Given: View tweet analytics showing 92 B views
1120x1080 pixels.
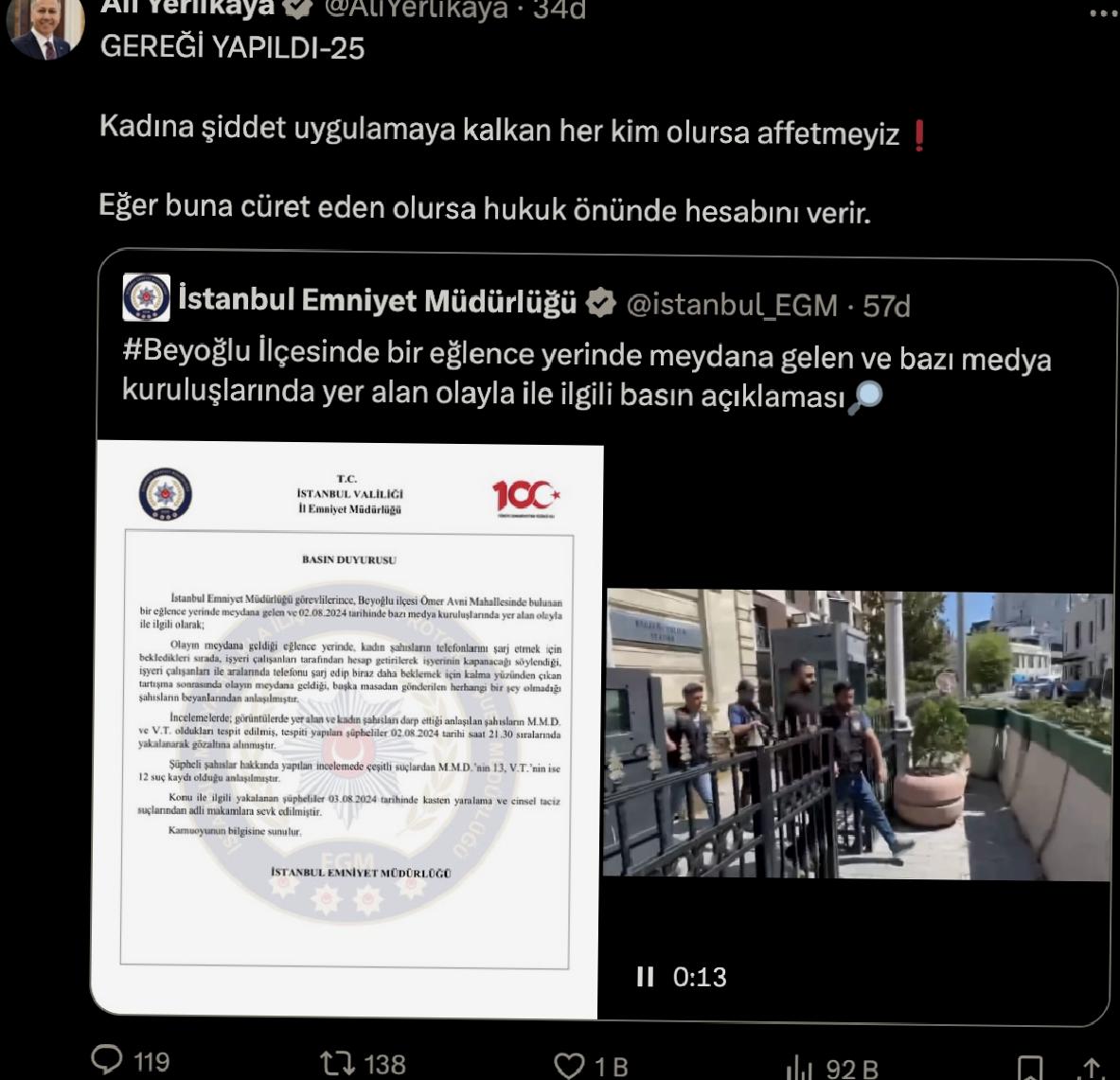Looking at the screenshot, I should [800, 1069].
